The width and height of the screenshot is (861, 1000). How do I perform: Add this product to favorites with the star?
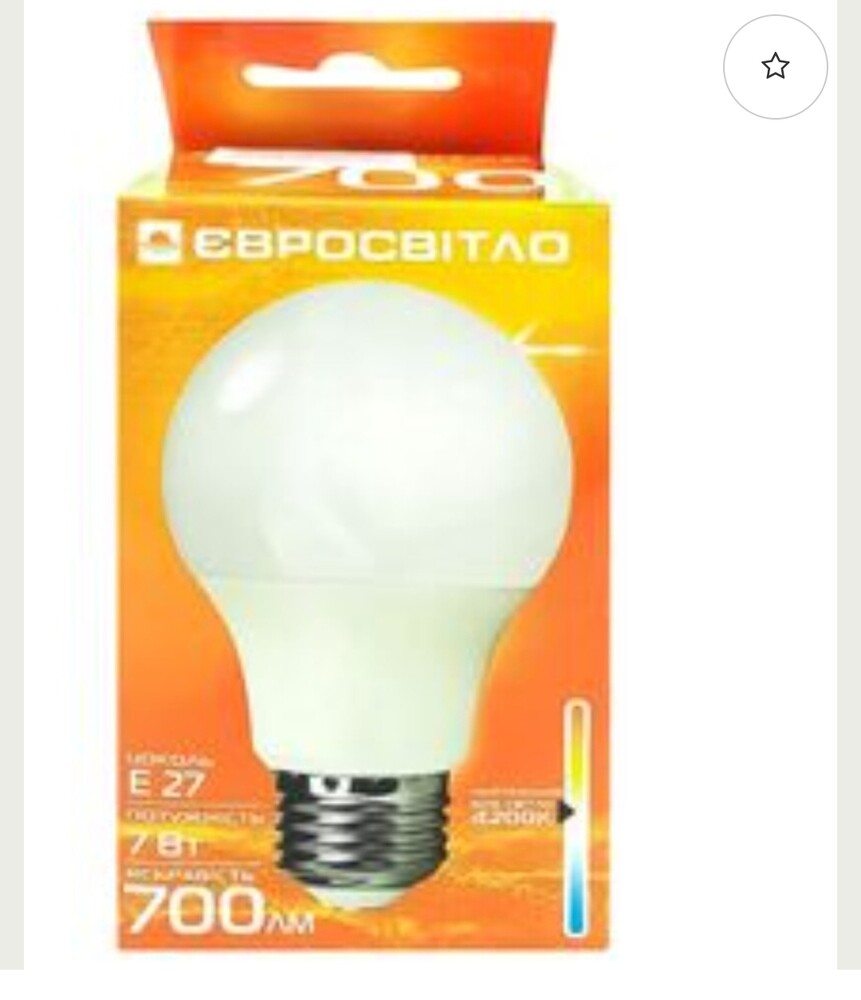coord(775,67)
